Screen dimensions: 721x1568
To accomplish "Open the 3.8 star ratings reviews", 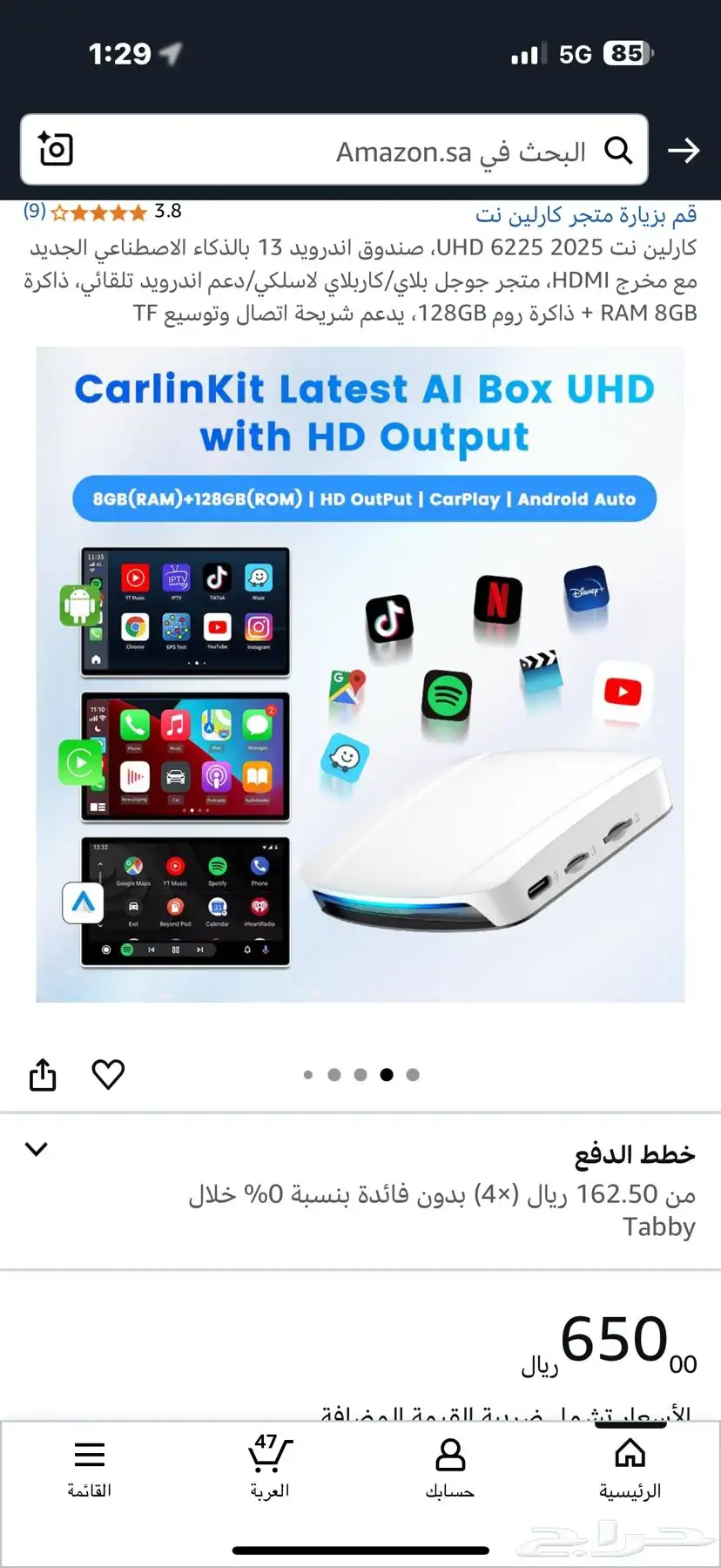I will 103,211.
